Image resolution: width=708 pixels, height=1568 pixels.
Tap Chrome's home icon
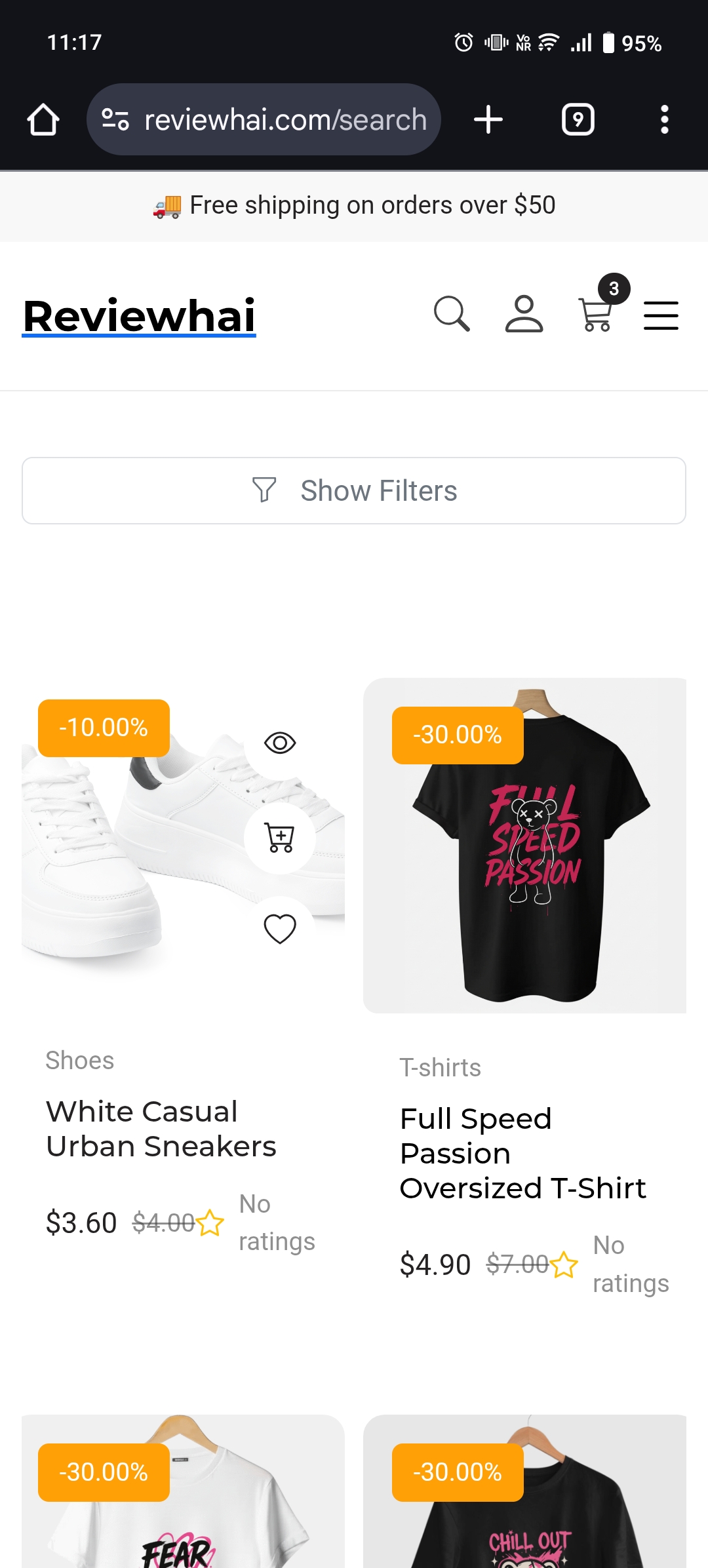point(42,119)
